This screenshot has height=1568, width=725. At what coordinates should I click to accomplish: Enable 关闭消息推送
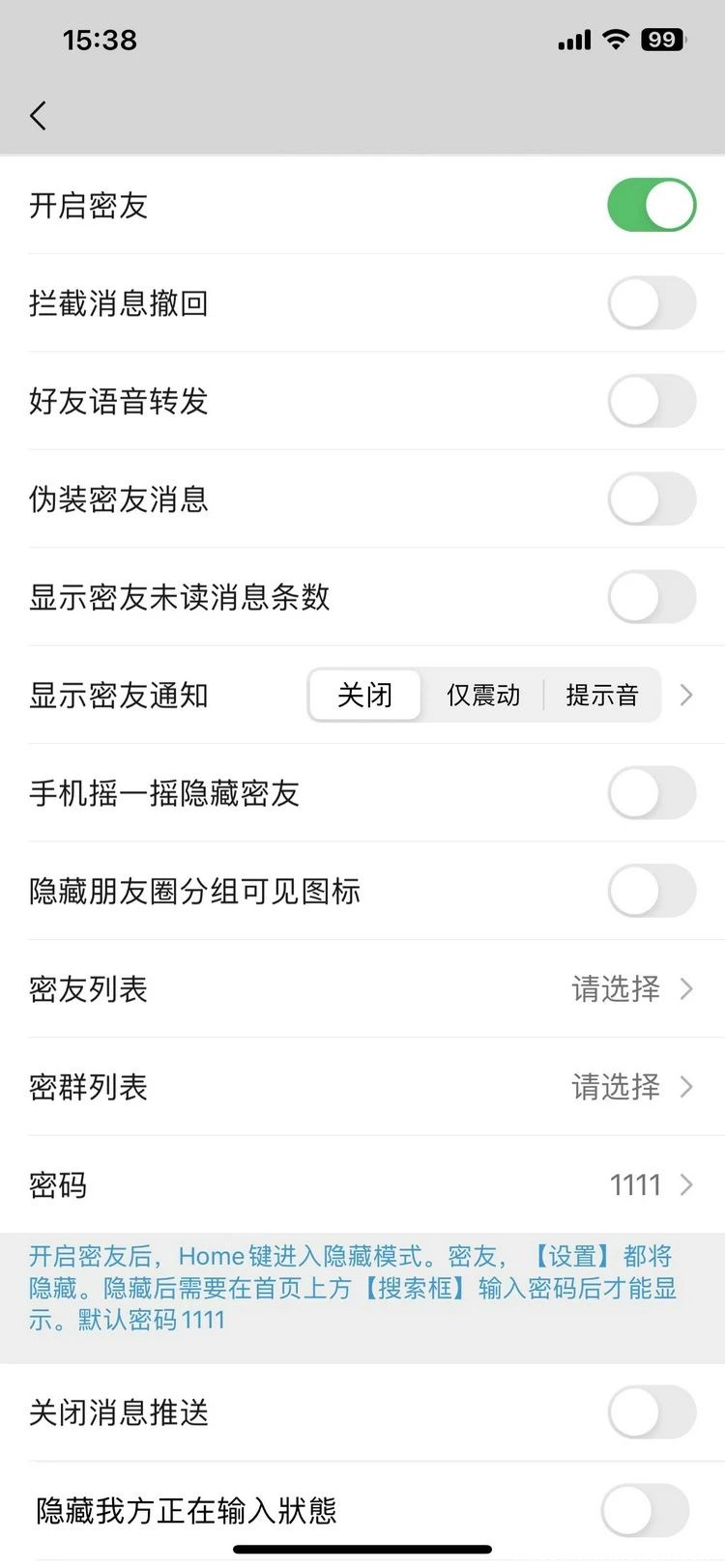pyautogui.click(x=652, y=1411)
